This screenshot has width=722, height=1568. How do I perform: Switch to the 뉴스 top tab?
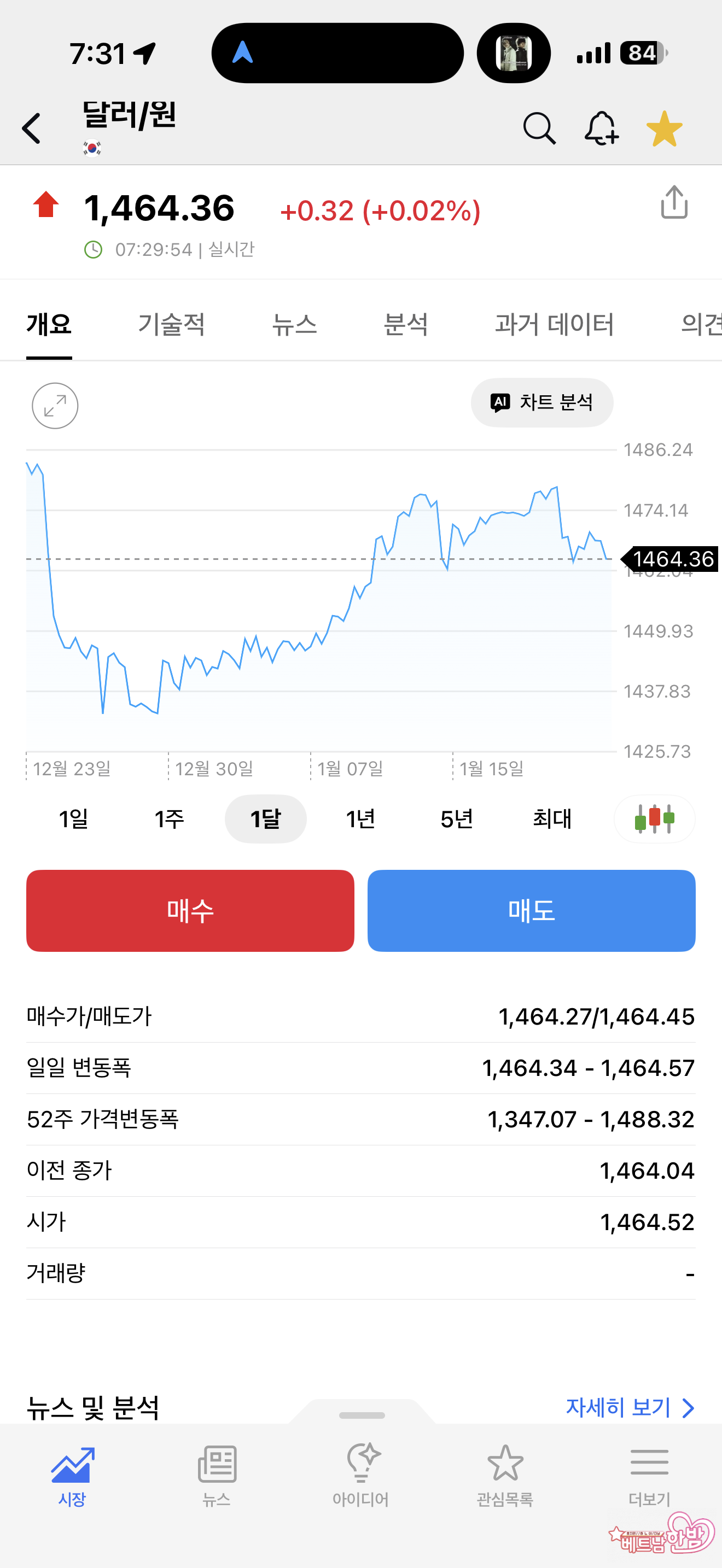coord(294,324)
